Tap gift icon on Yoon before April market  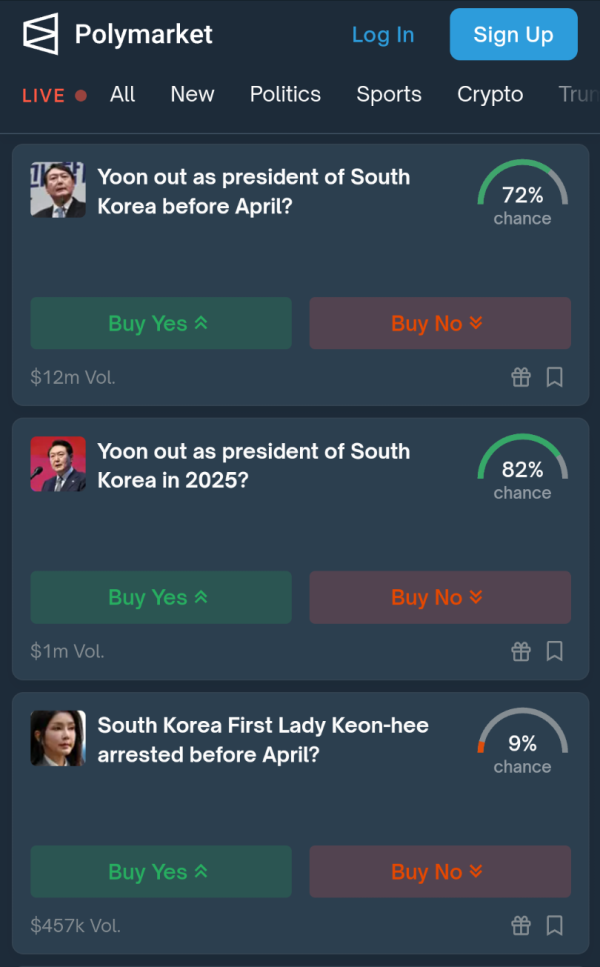[521, 377]
